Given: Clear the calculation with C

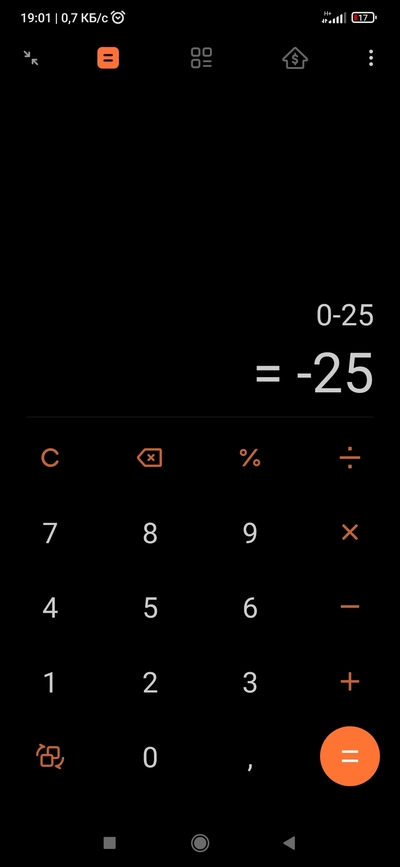Looking at the screenshot, I should point(50,458).
